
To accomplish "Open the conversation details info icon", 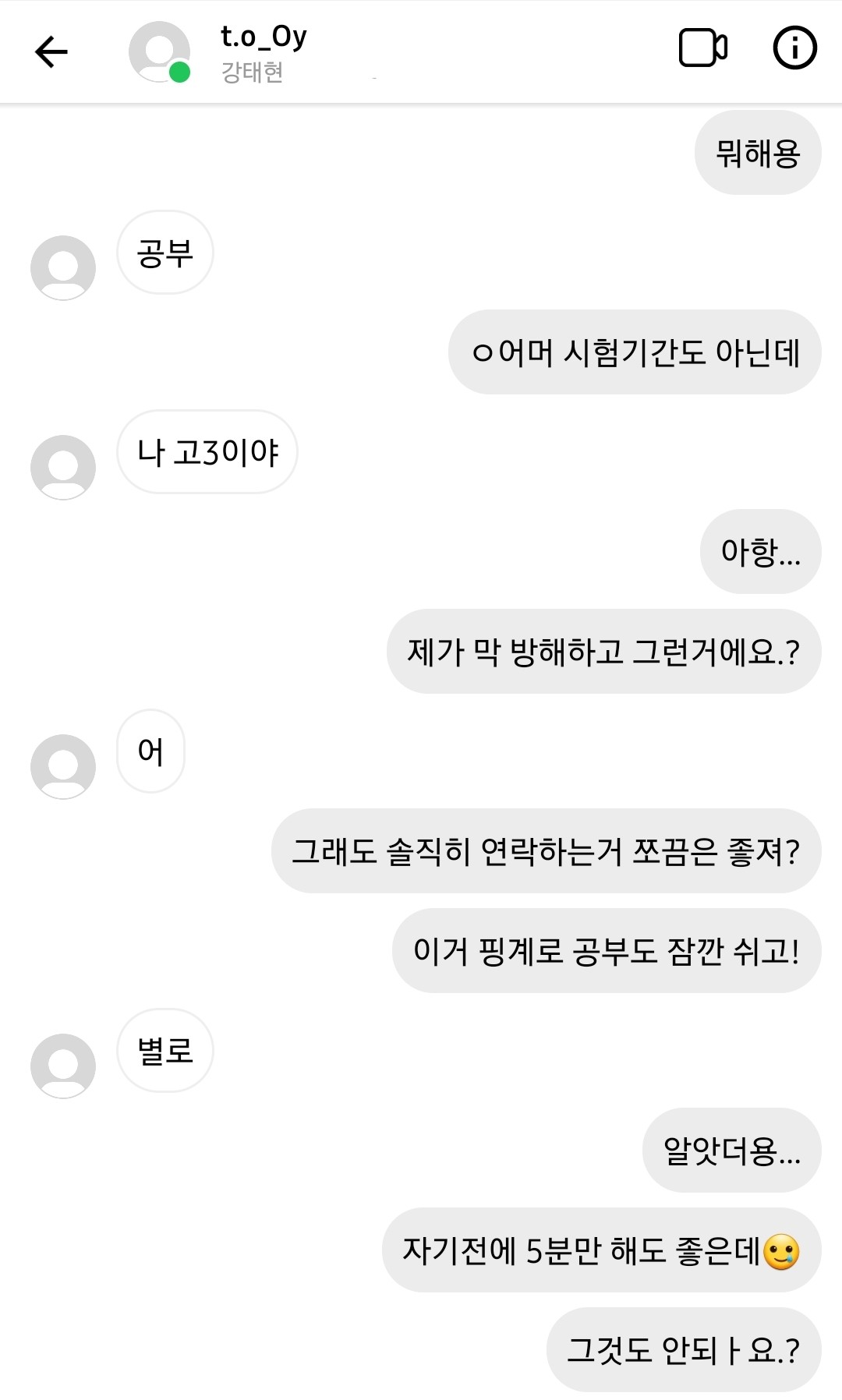I will 794,48.
